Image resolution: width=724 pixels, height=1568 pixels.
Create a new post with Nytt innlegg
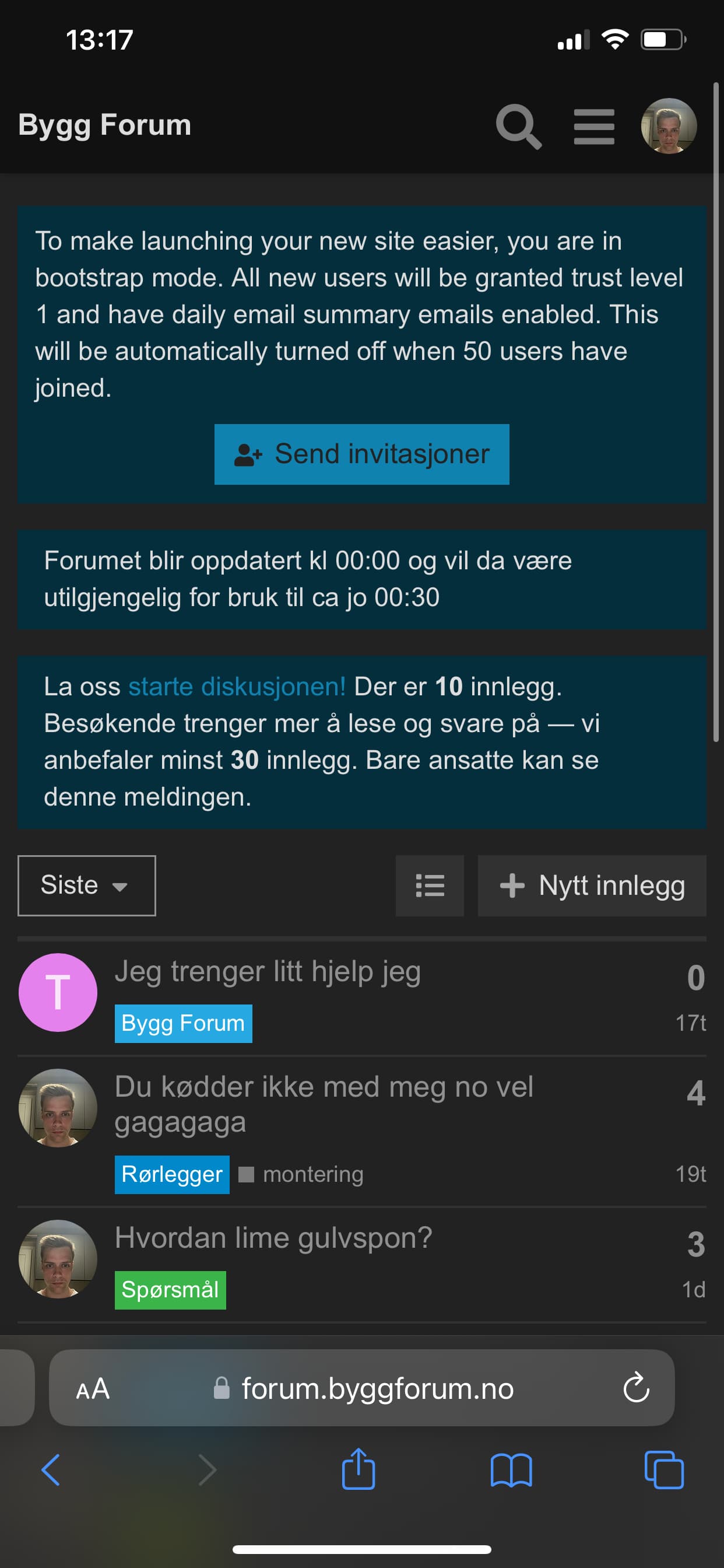click(591, 885)
